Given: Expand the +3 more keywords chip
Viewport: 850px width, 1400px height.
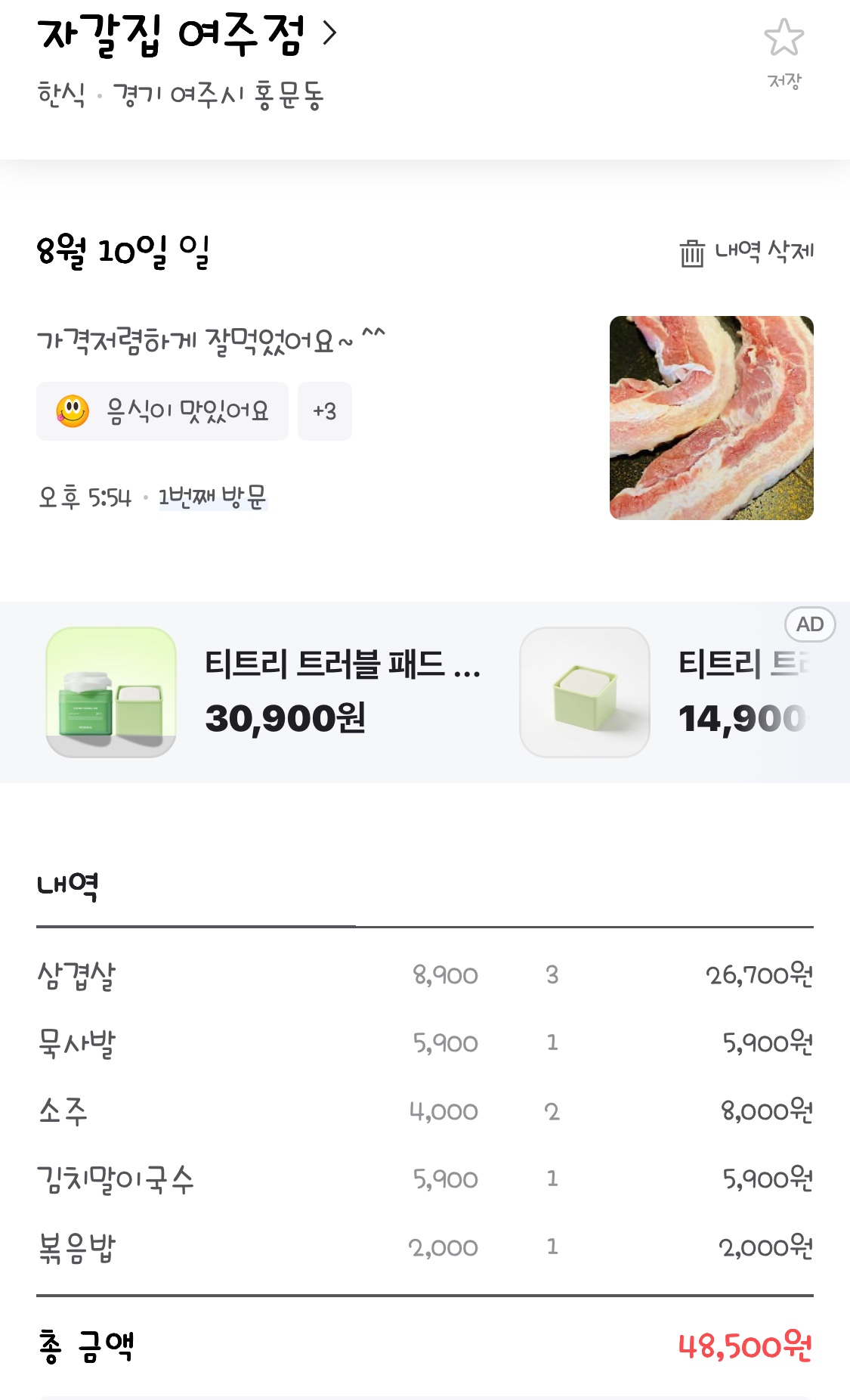Looking at the screenshot, I should tap(325, 411).
